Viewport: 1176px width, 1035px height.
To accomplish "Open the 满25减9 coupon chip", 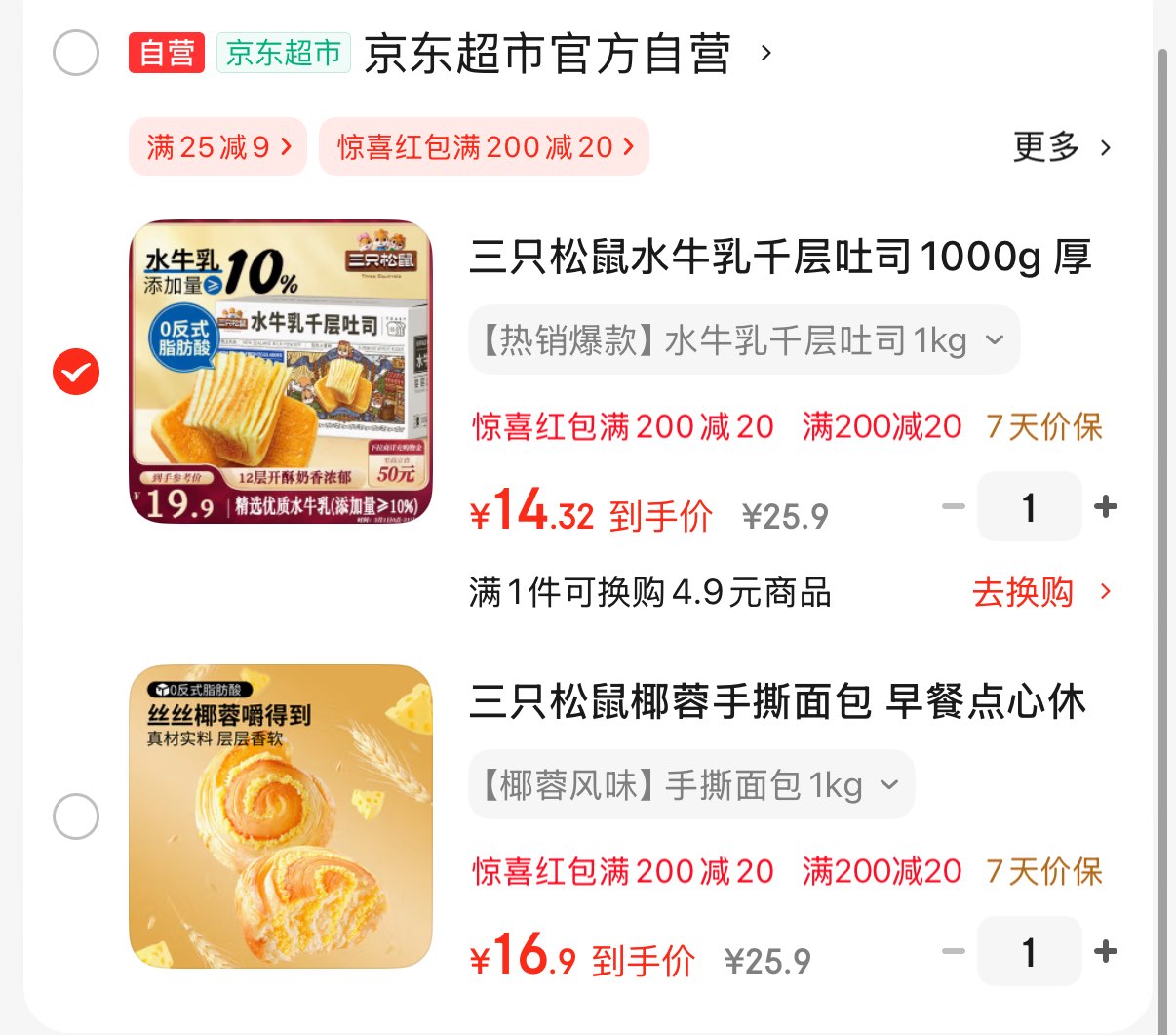I will 217,147.
